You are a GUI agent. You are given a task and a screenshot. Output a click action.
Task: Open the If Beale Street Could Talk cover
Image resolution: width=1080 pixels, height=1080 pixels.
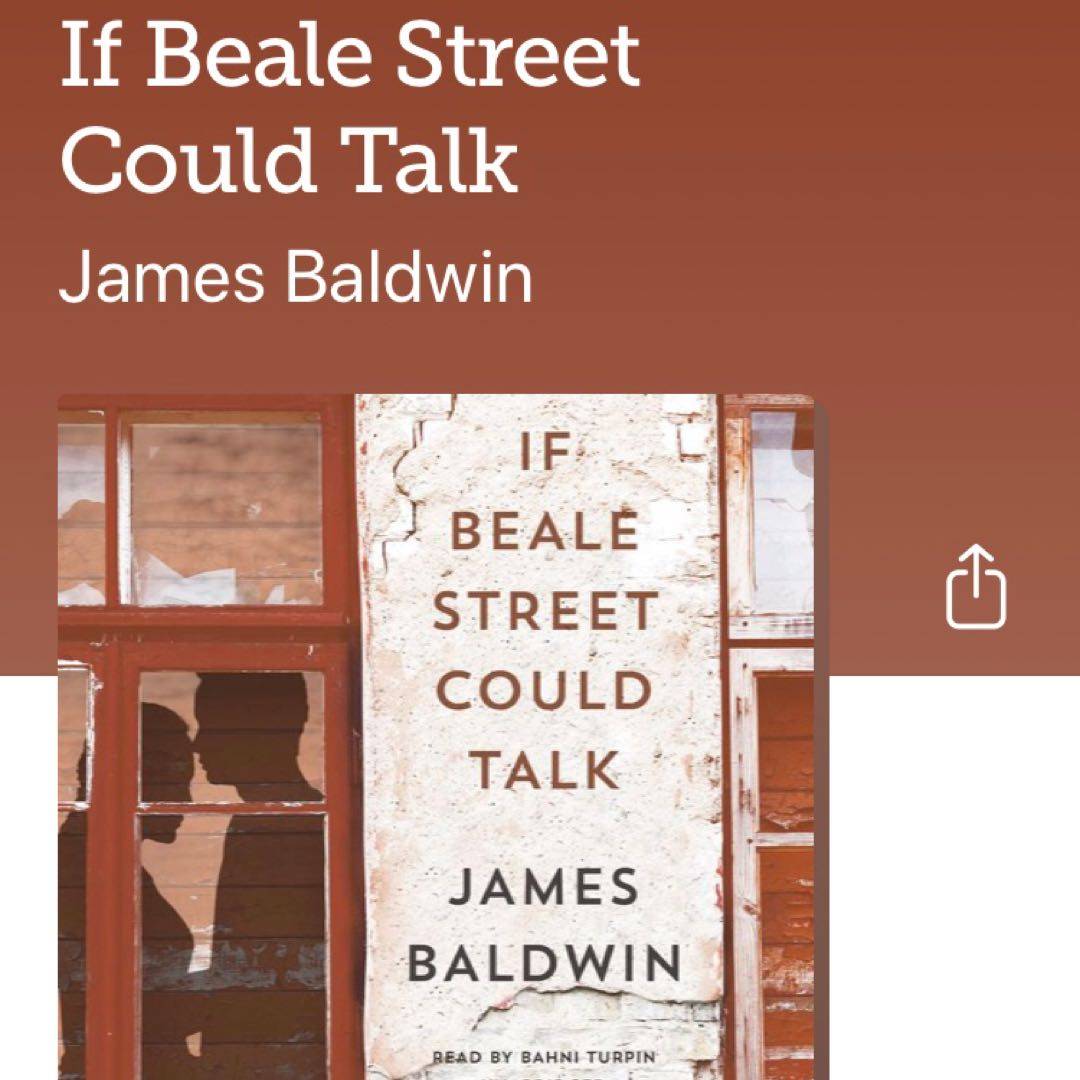pos(436,735)
